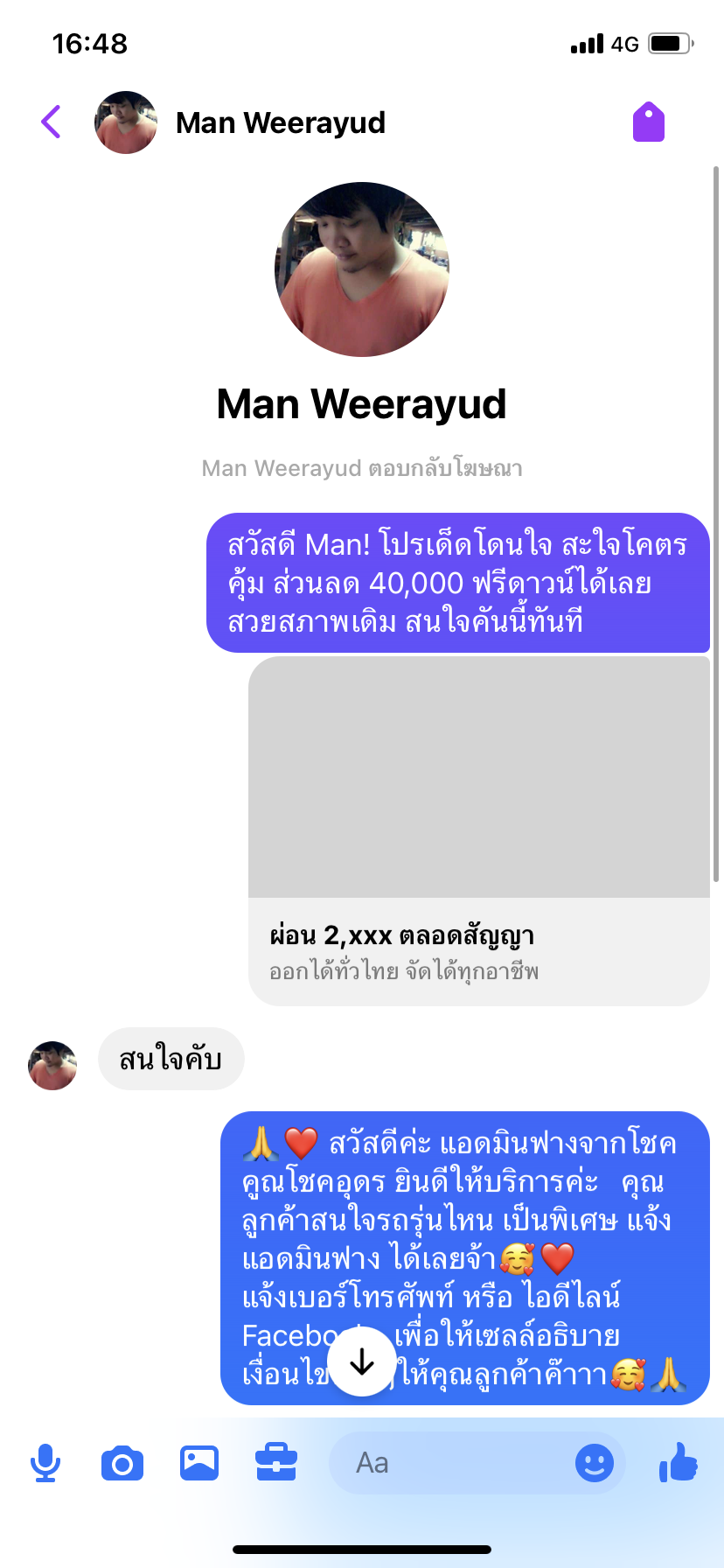
Task: Open the camera to take a photo
Action: click(122, 1463)
